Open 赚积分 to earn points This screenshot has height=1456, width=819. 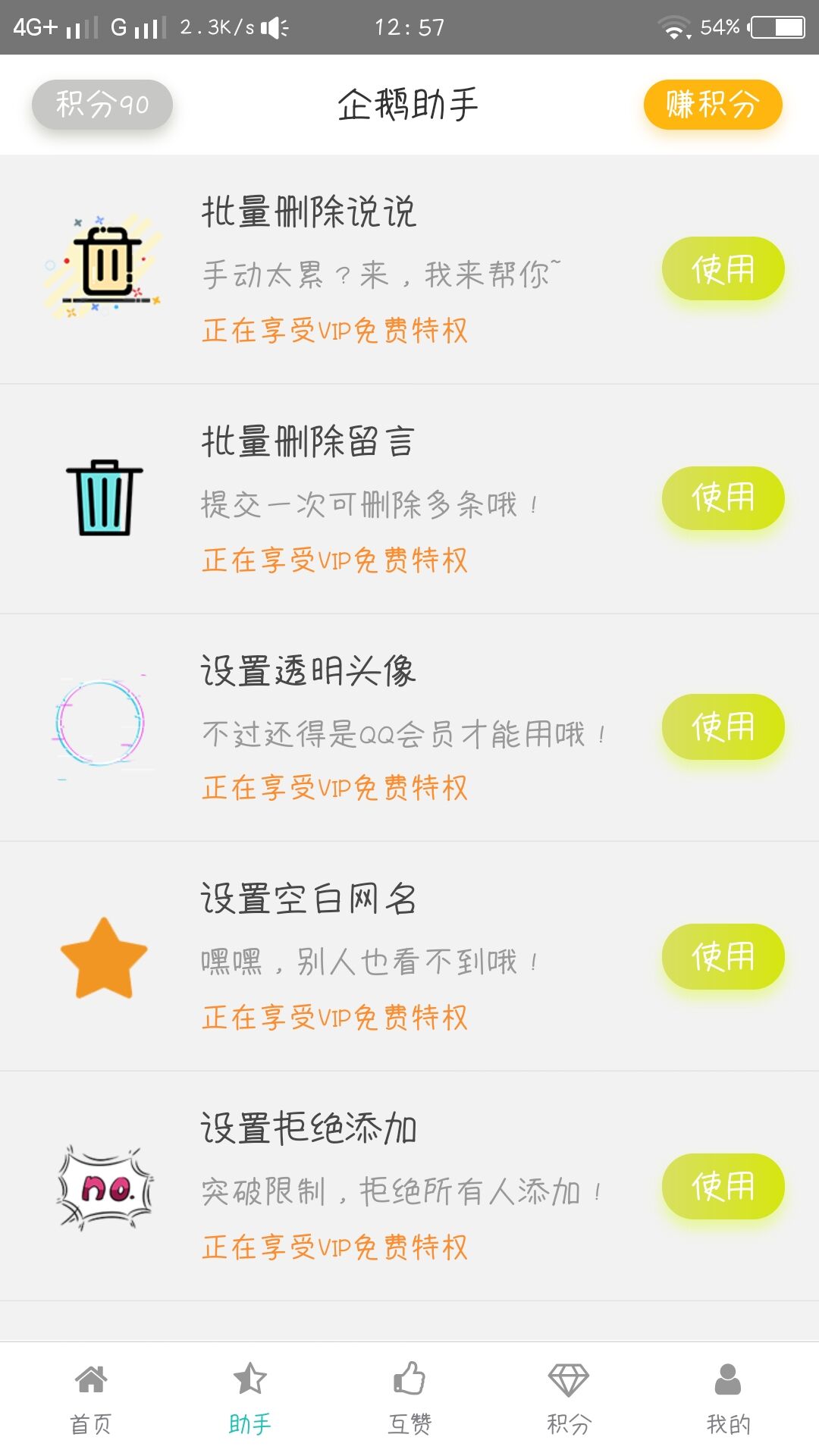[x=712, y=104]
